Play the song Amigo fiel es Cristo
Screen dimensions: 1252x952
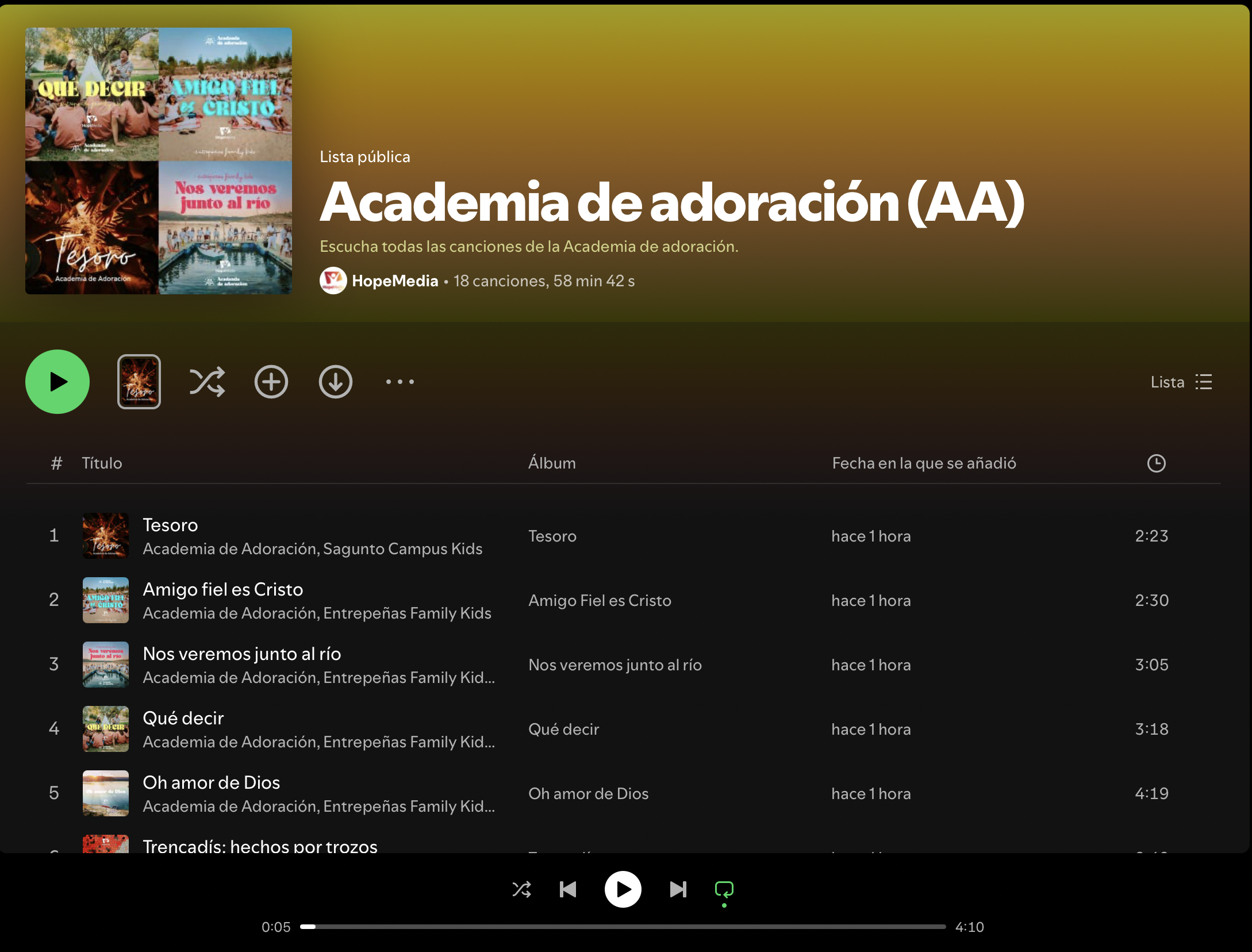(222, 589)
